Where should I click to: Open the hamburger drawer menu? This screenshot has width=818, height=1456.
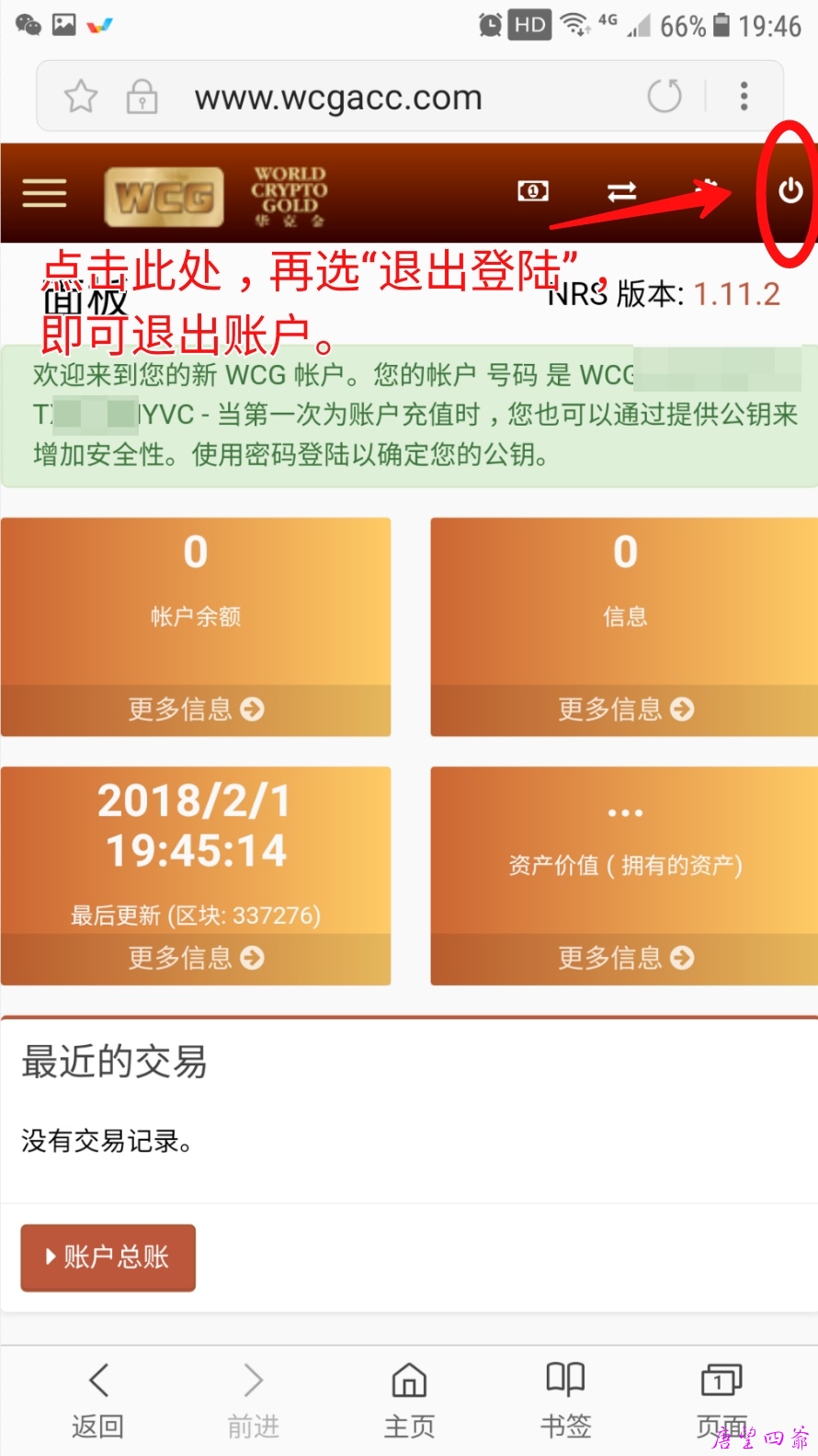tap(44, 193)
